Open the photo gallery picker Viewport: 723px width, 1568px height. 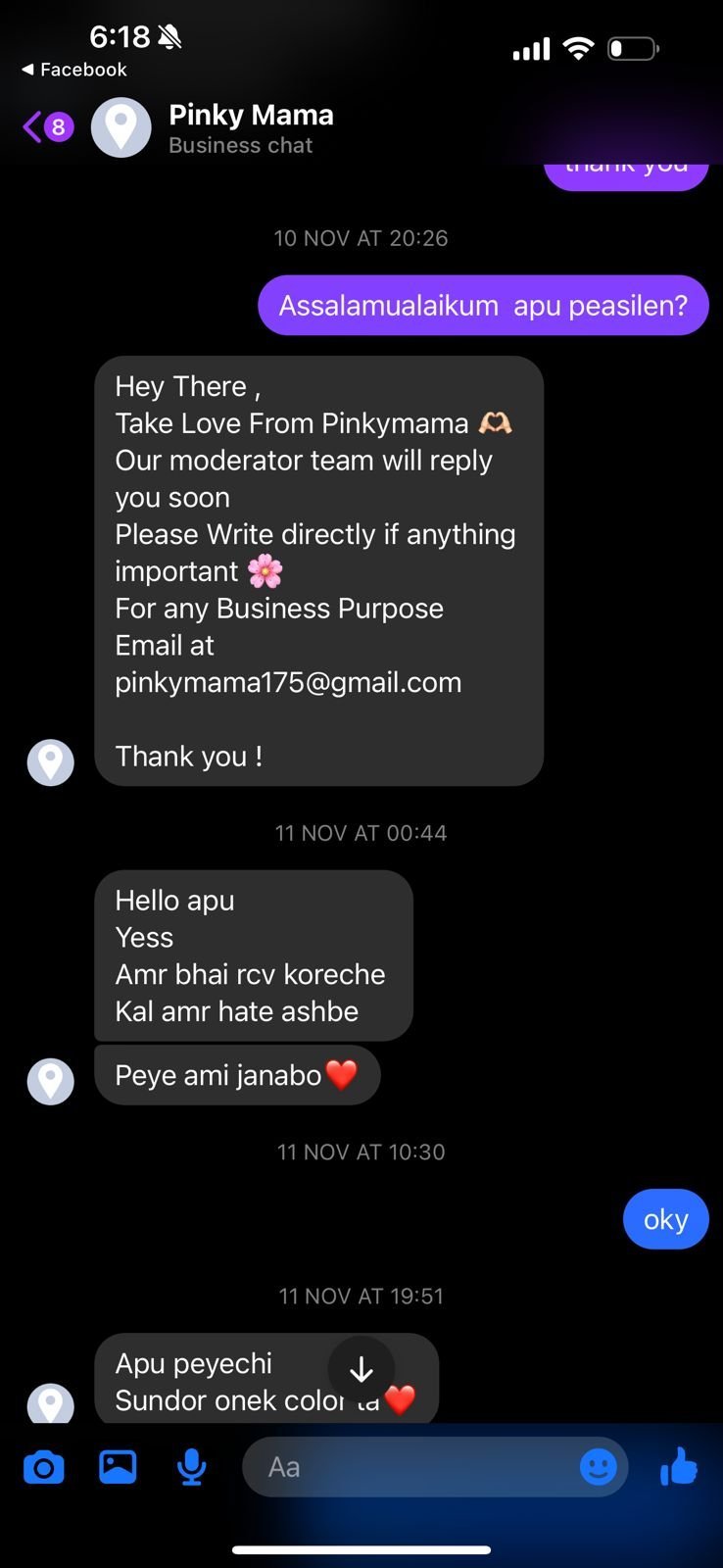click(118, 1467)
